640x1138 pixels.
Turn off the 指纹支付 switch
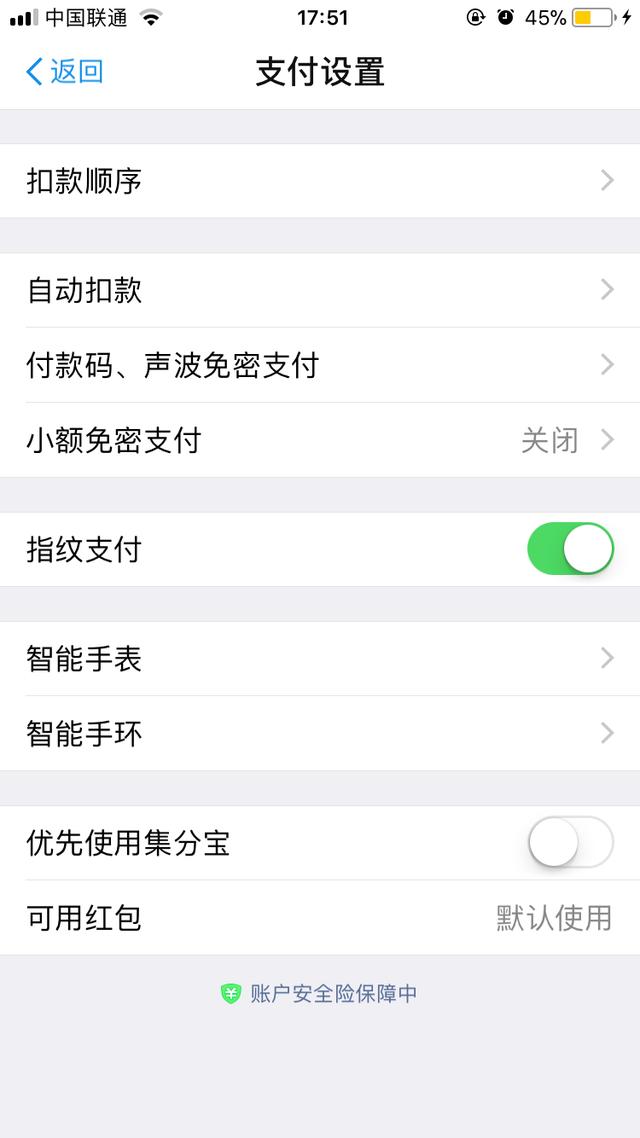tap(570, 549)
